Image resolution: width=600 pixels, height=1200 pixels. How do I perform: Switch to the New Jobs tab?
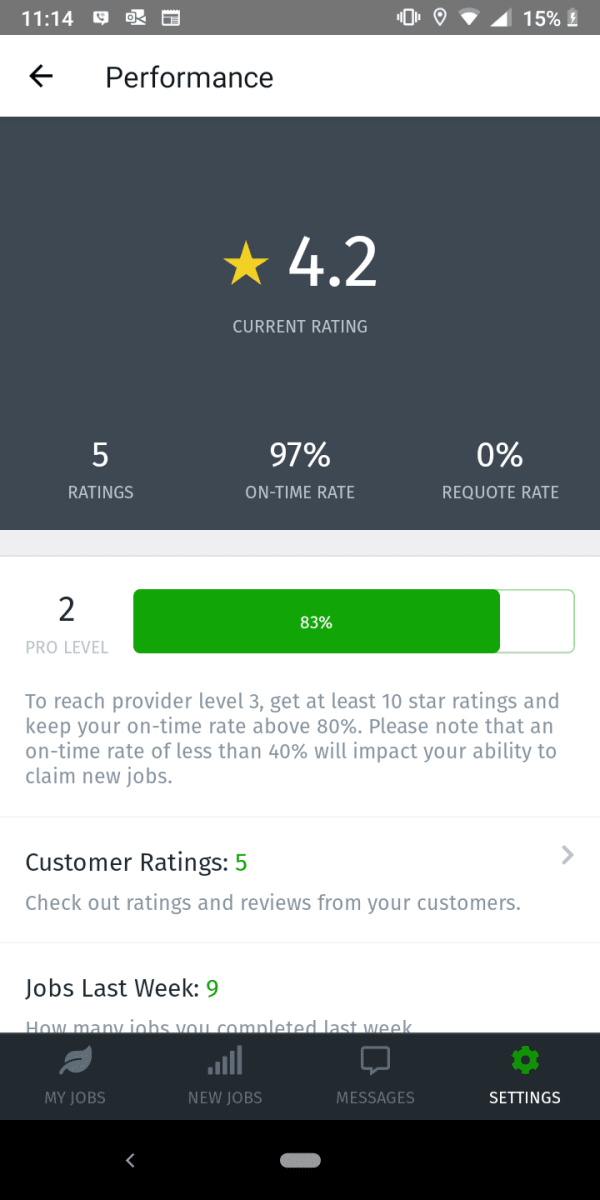pyautogui.click(x=225, y=1076)
